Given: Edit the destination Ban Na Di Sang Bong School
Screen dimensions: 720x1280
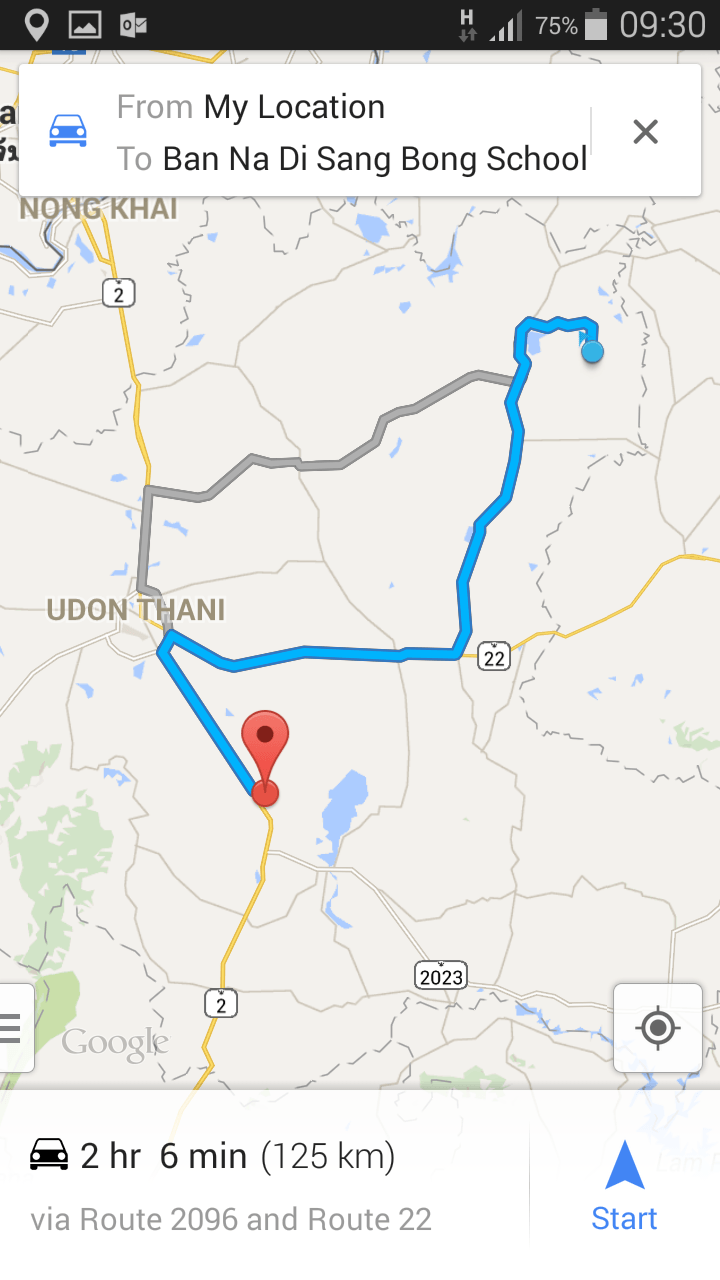Looking at the screenshot, I should pos(374,159).
